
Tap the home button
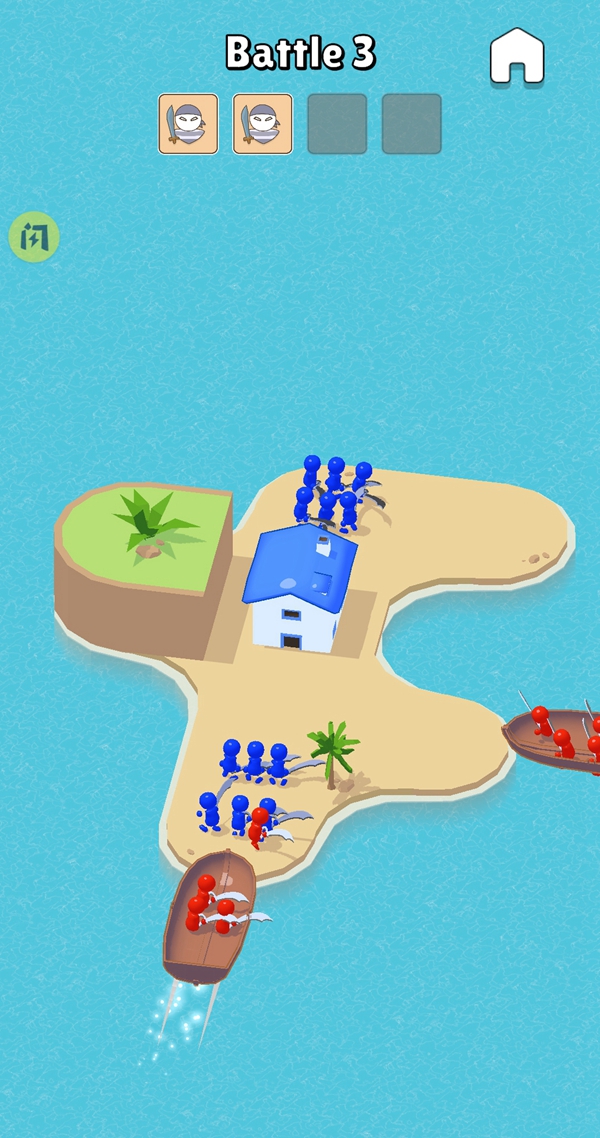(x=517, y=56)
